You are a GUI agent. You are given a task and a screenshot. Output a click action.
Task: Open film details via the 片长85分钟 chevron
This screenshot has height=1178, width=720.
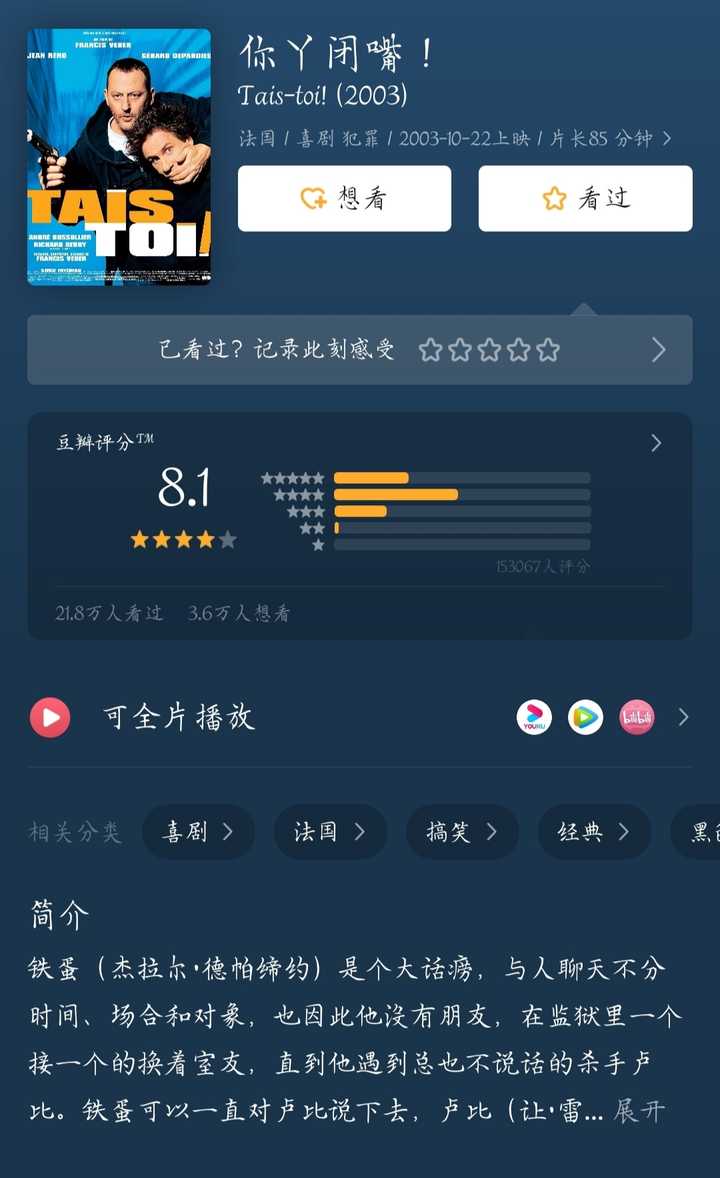[x=667, y=139]
